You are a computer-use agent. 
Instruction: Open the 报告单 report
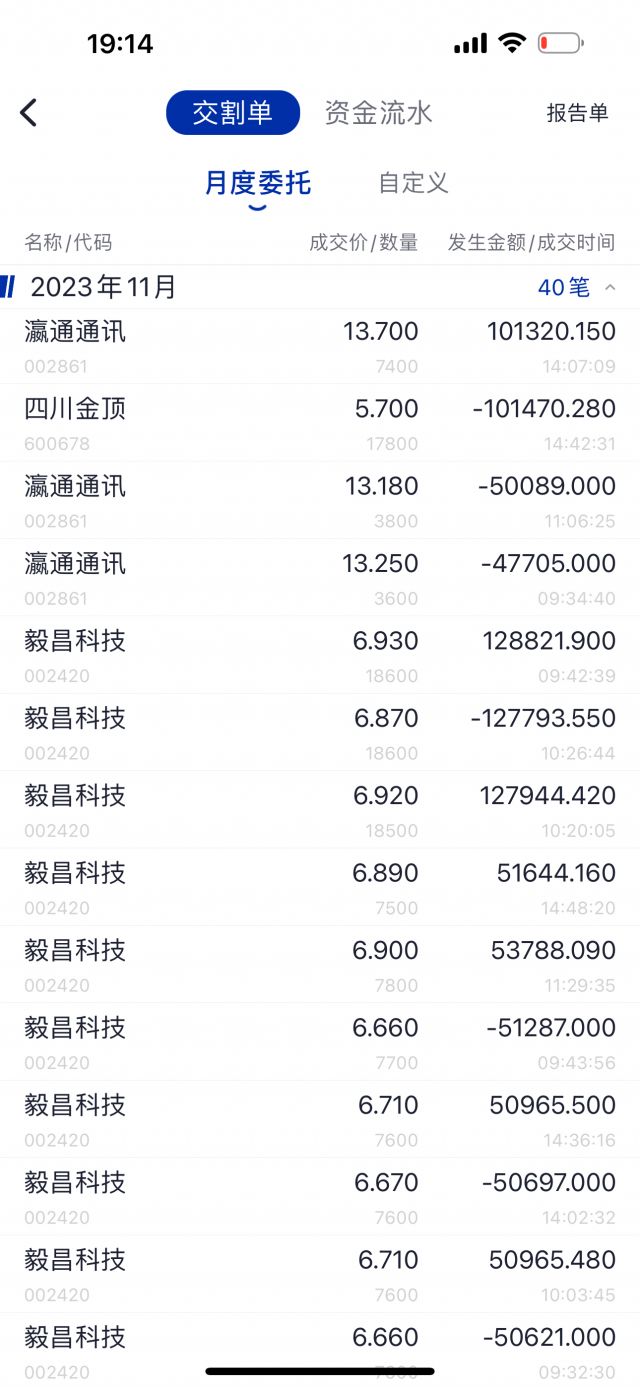click(577, 113)
